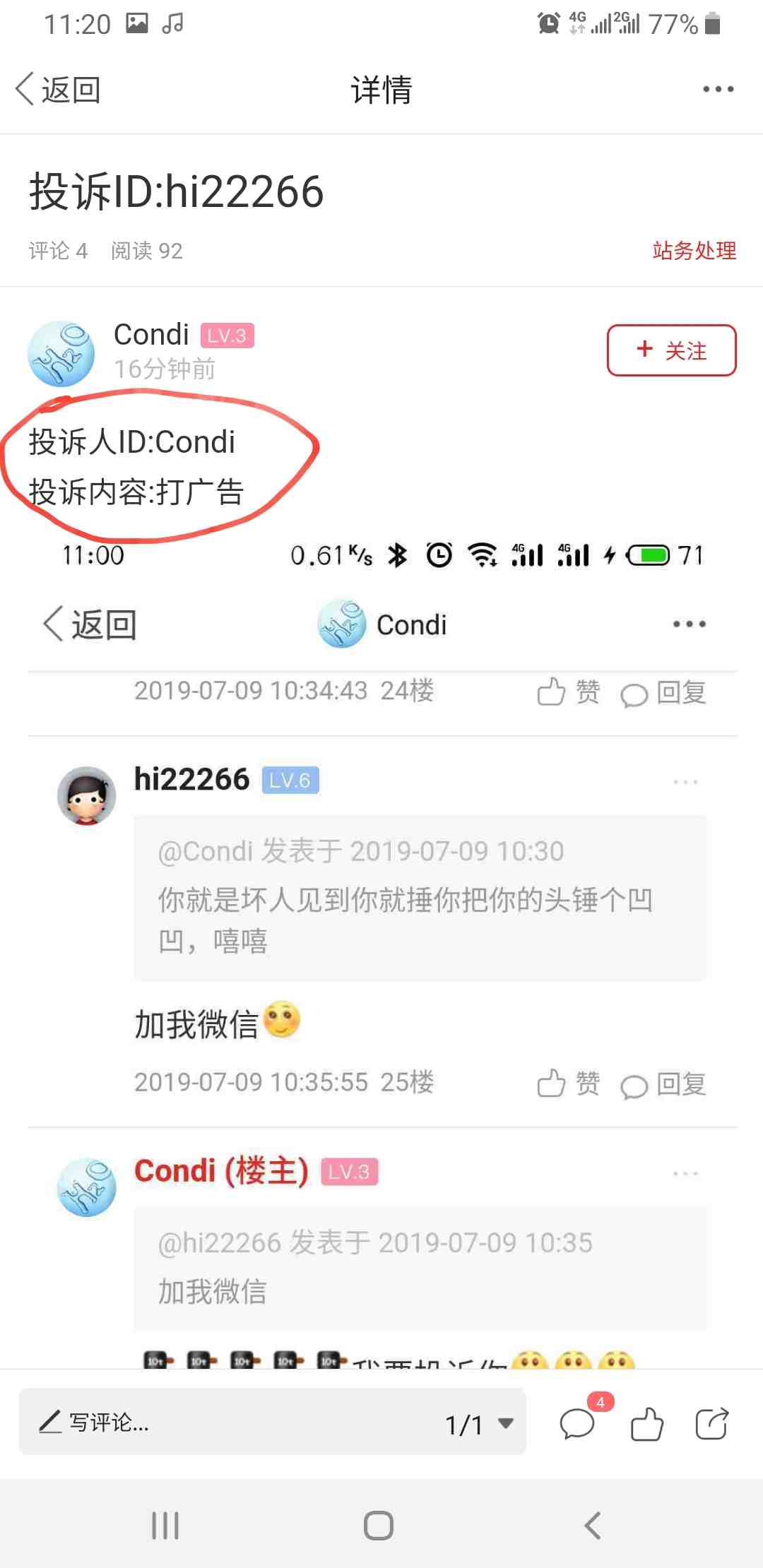The height and width of the screenshot is (1568, 763).
Task: Open Condi's avatar next to 16分钟前
Action: click(x=61, y=353)
